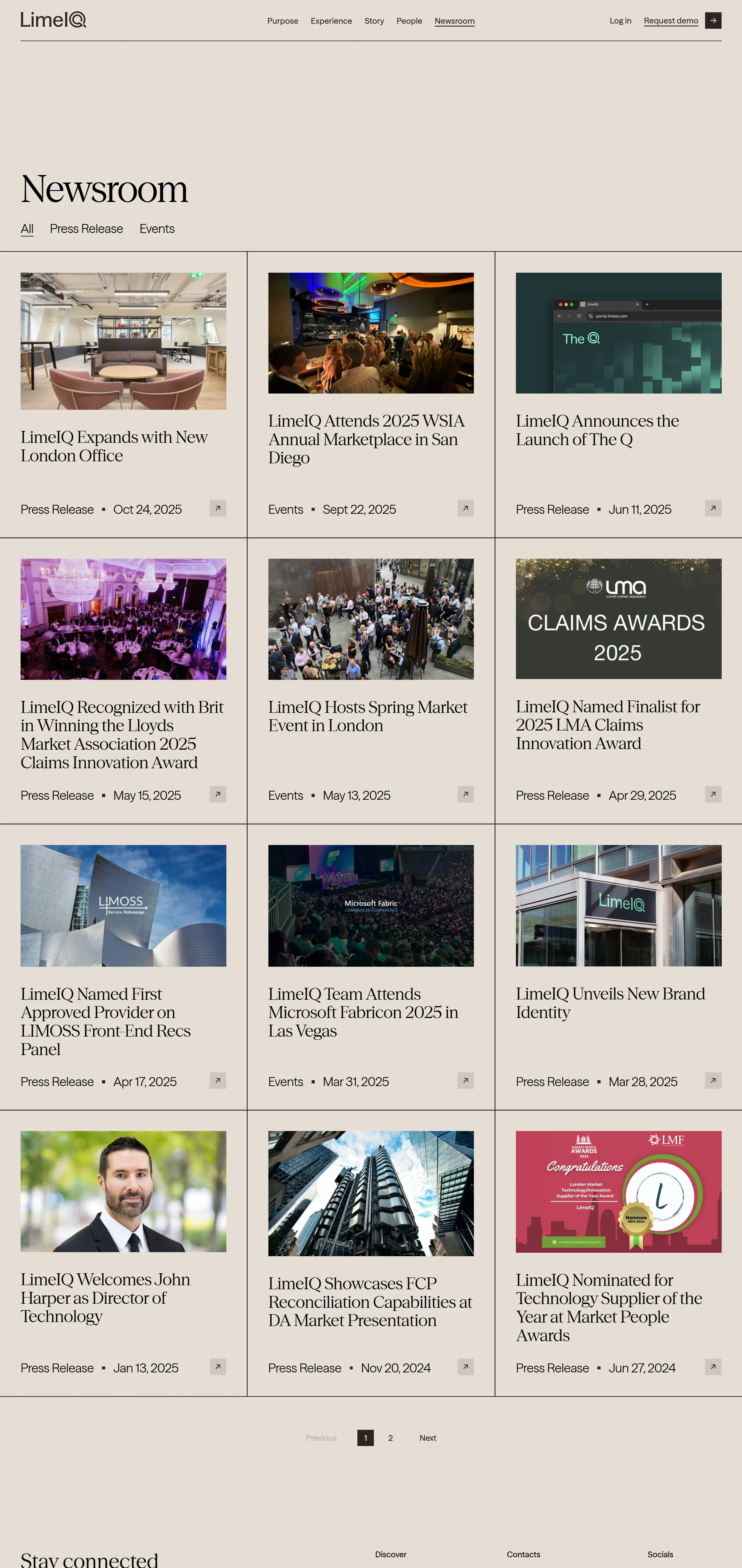Request a demo from the header
Viewport: 742px width, 1568px height.
click(671, 21)
